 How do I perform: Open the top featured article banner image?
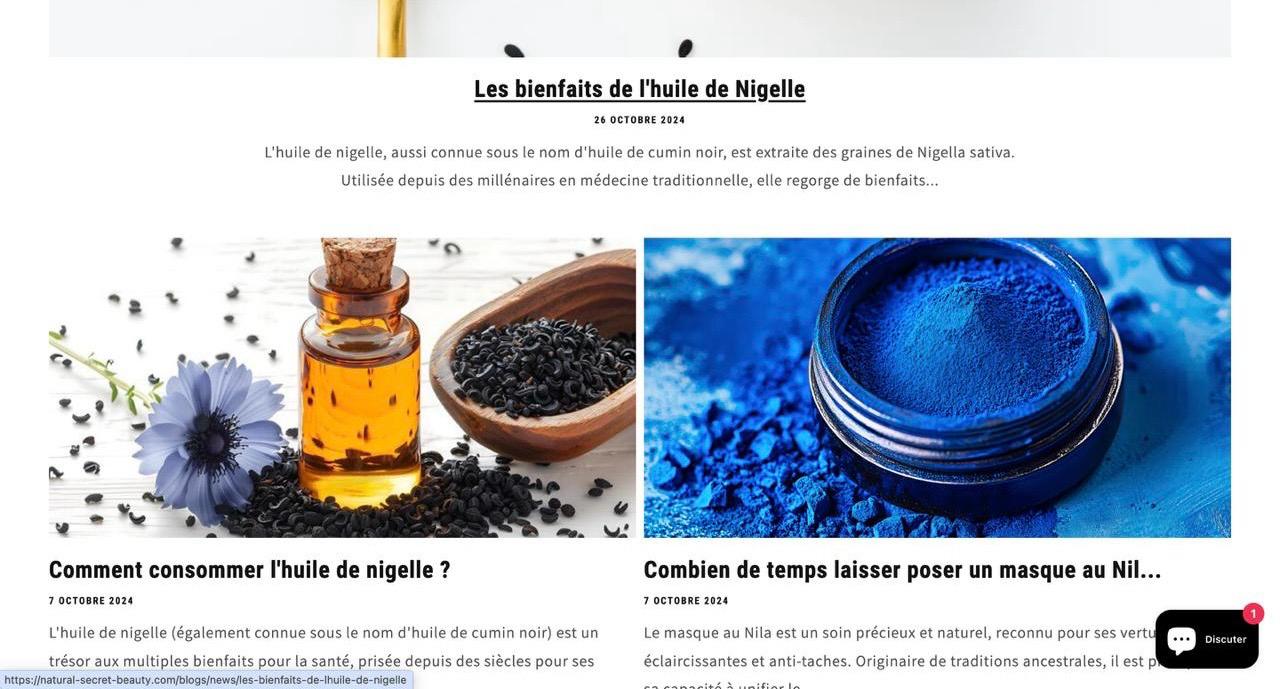point(639,28)
